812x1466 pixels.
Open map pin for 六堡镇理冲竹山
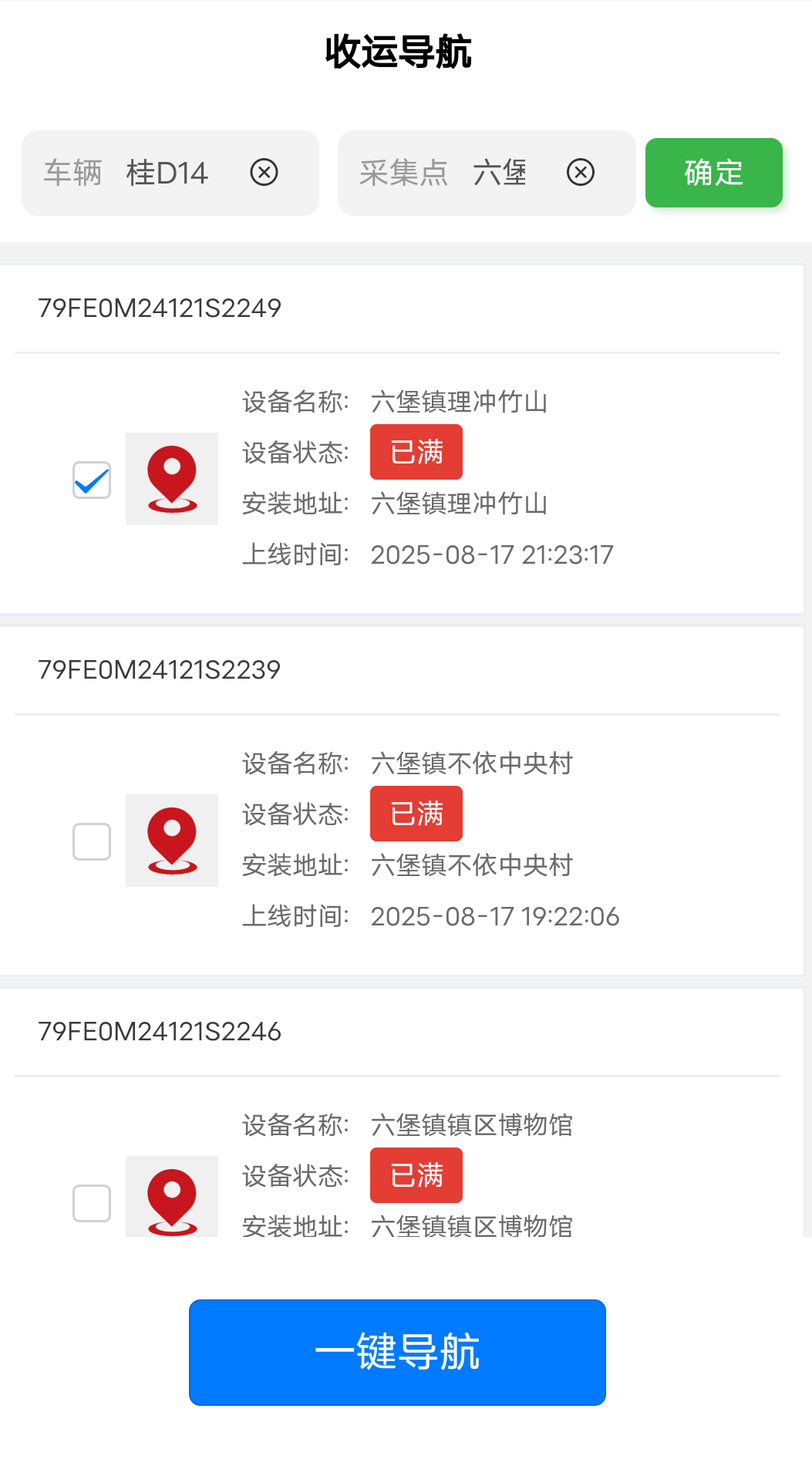172,479
